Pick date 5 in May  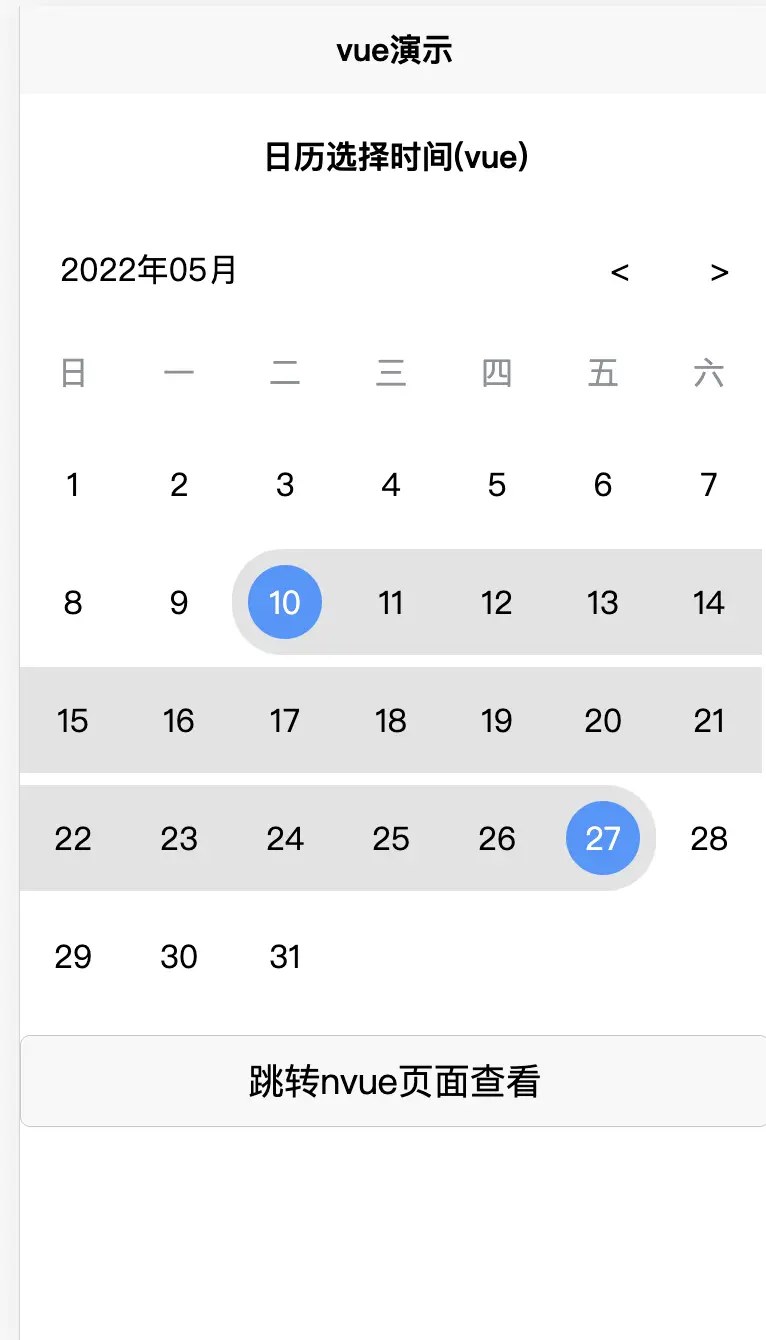[x=497, y=485]
